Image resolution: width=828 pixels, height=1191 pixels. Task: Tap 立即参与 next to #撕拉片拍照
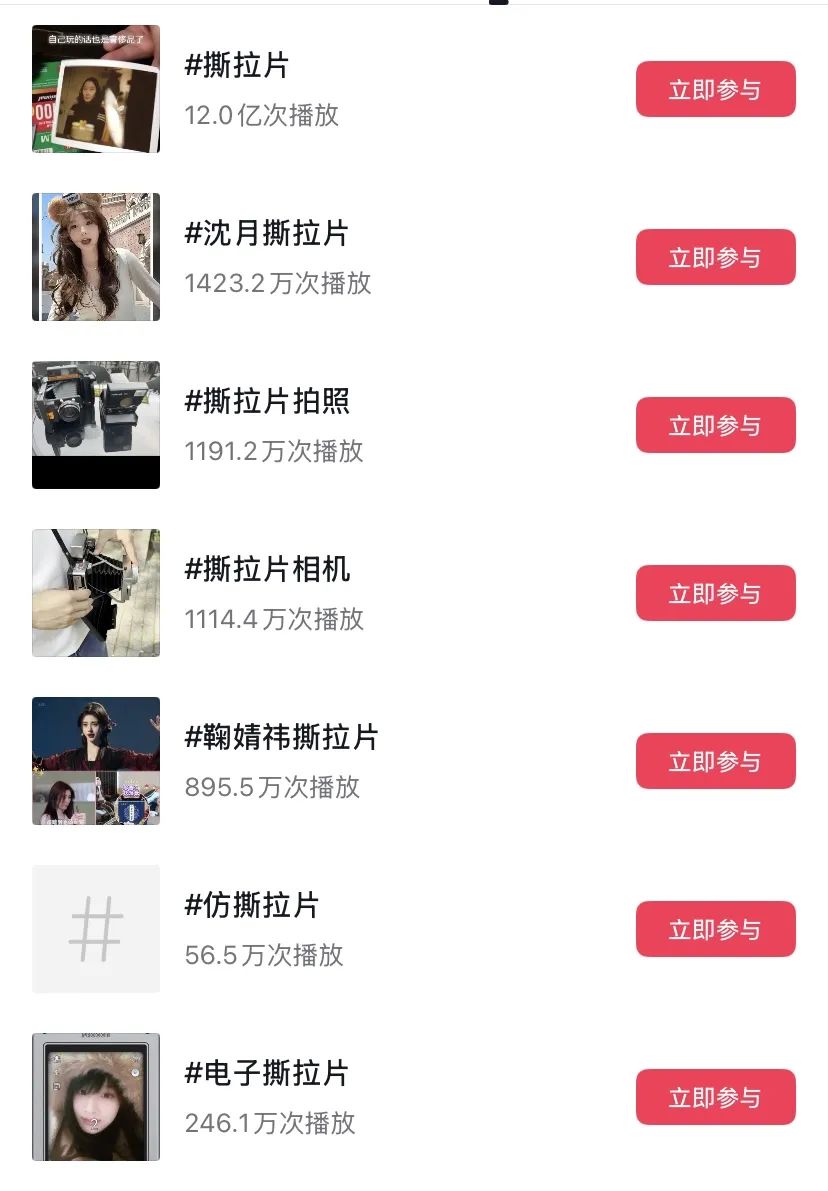[x=715, y=426]
